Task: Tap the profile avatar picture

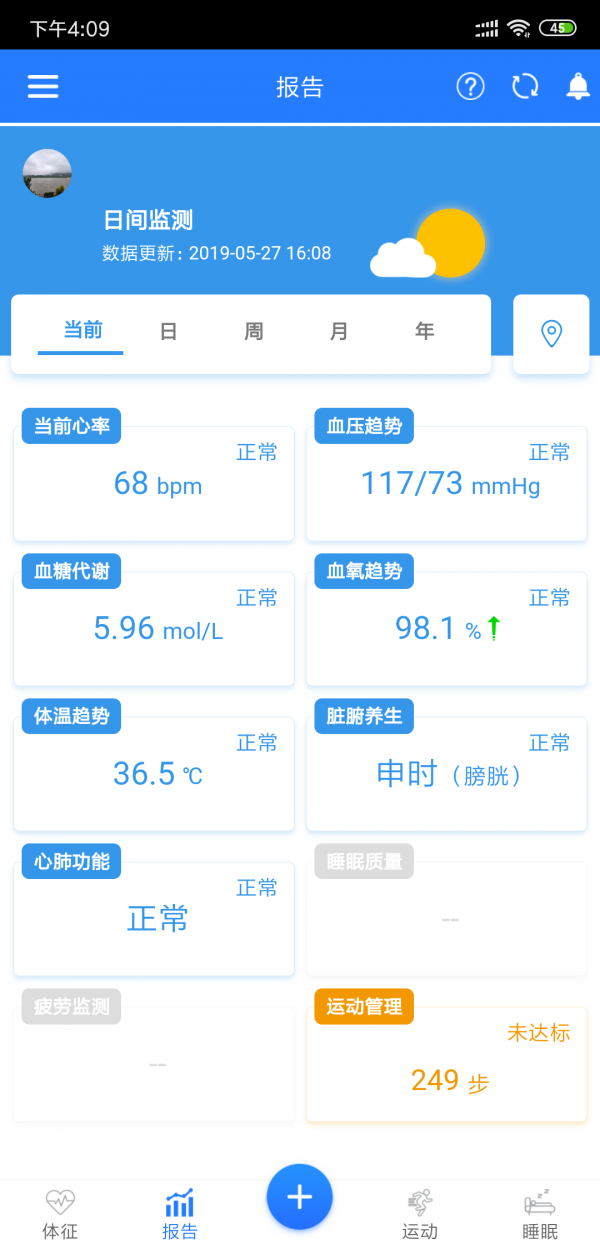Action: [47, 174]
